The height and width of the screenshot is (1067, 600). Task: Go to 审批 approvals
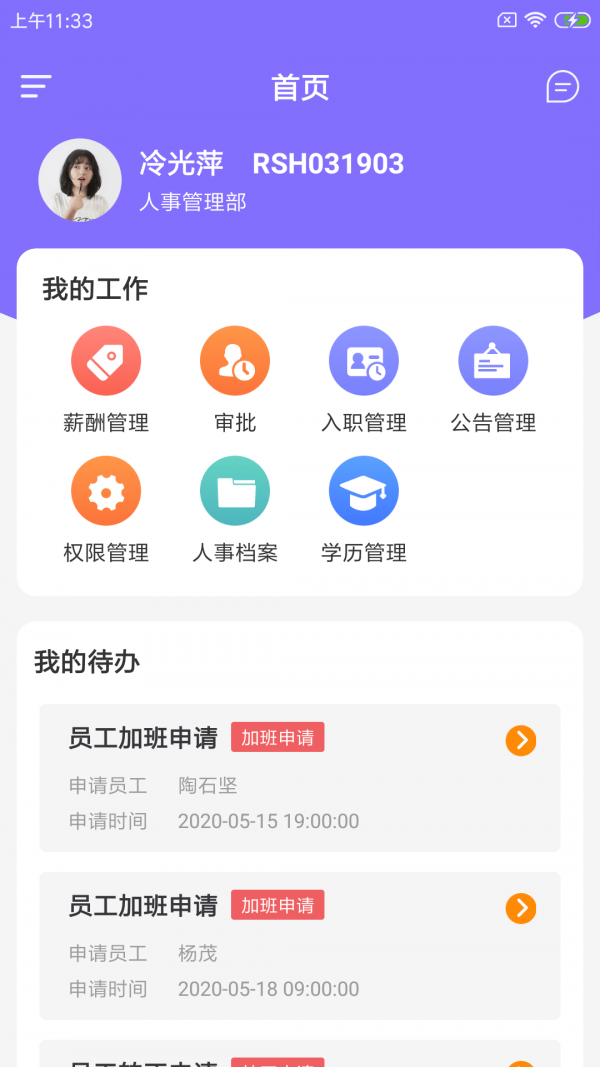coord(235,361)
